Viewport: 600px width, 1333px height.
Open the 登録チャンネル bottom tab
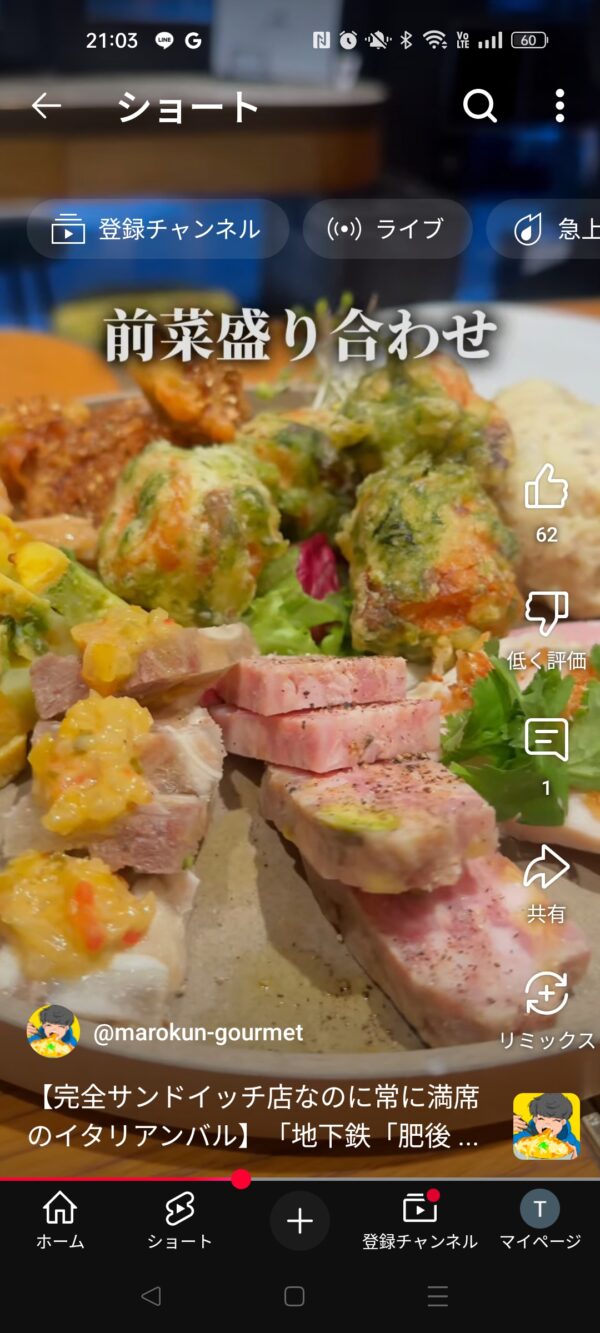click(x=420, y=1220)
